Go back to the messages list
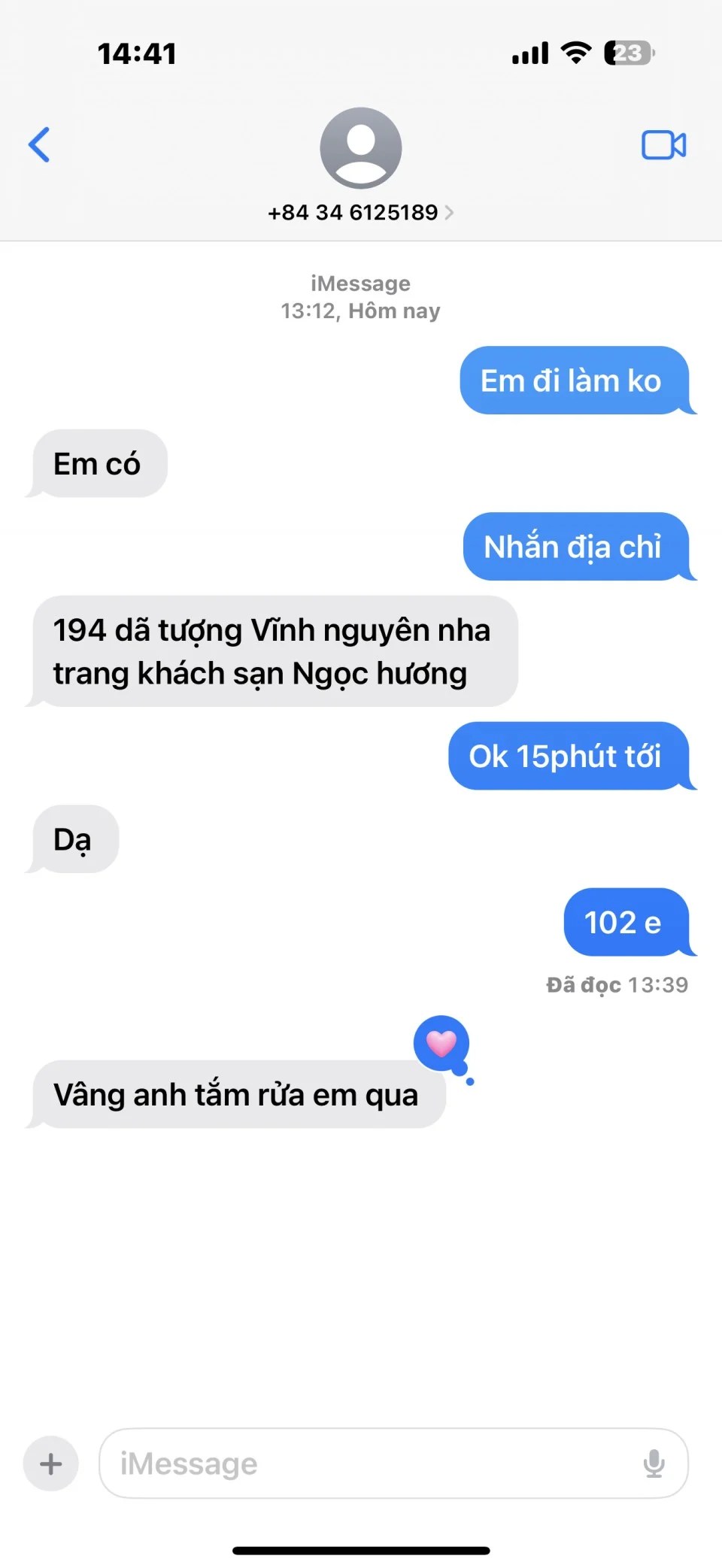 coord(39,144)
